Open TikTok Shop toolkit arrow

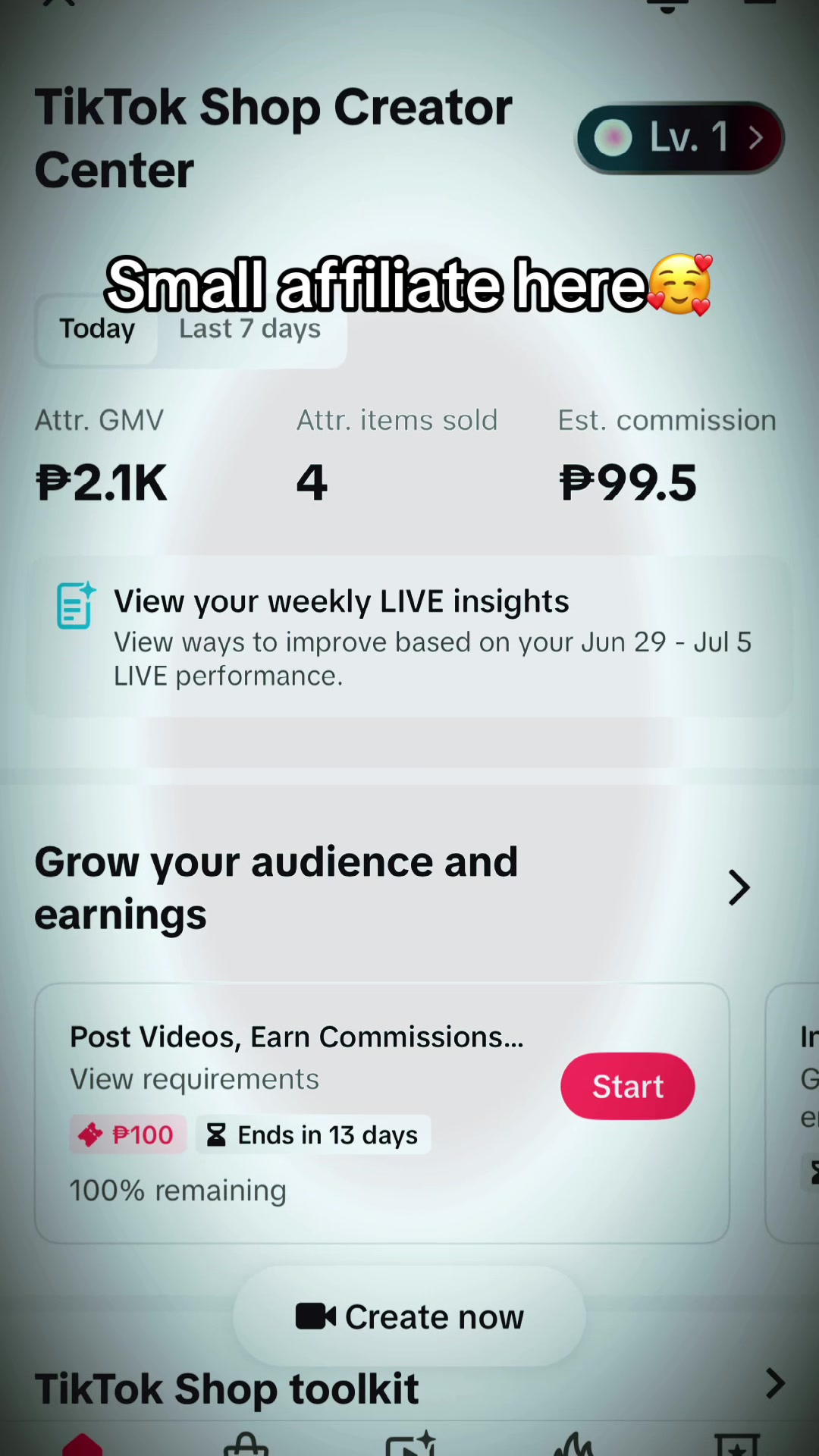[774, 1384]
